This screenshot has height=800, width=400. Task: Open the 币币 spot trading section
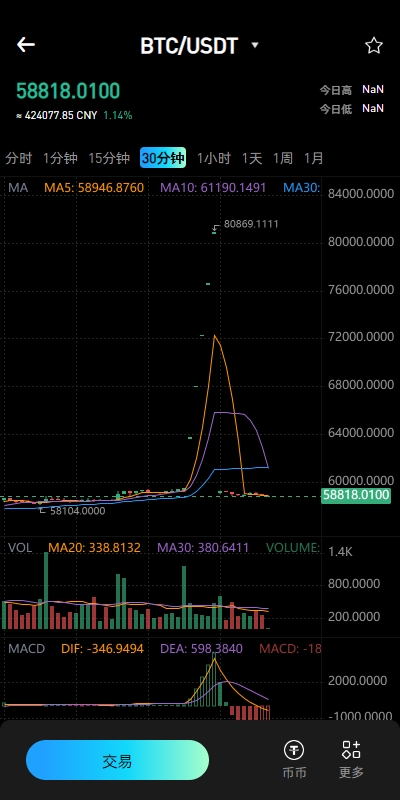tap(294, 759)
